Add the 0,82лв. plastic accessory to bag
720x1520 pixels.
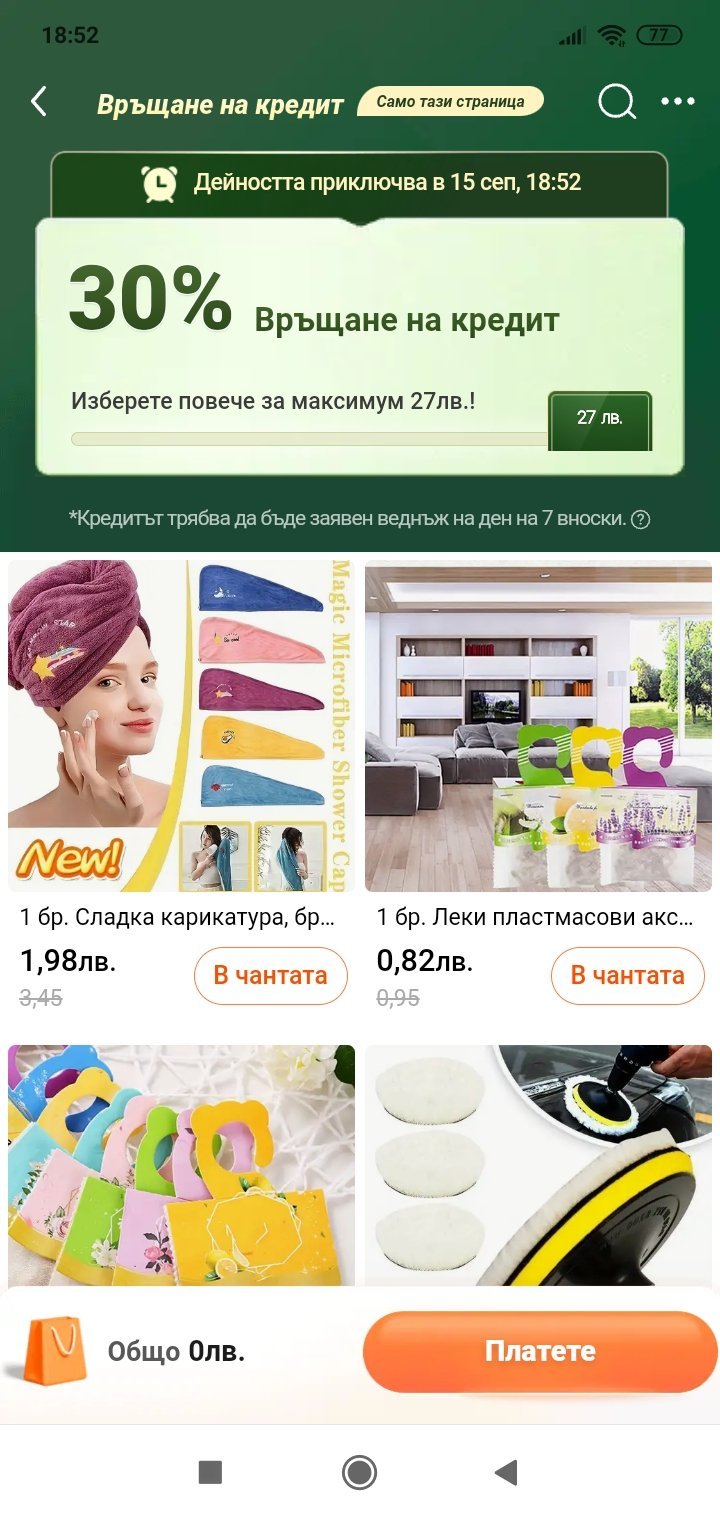pyautogui.click(x=627, y=975)
